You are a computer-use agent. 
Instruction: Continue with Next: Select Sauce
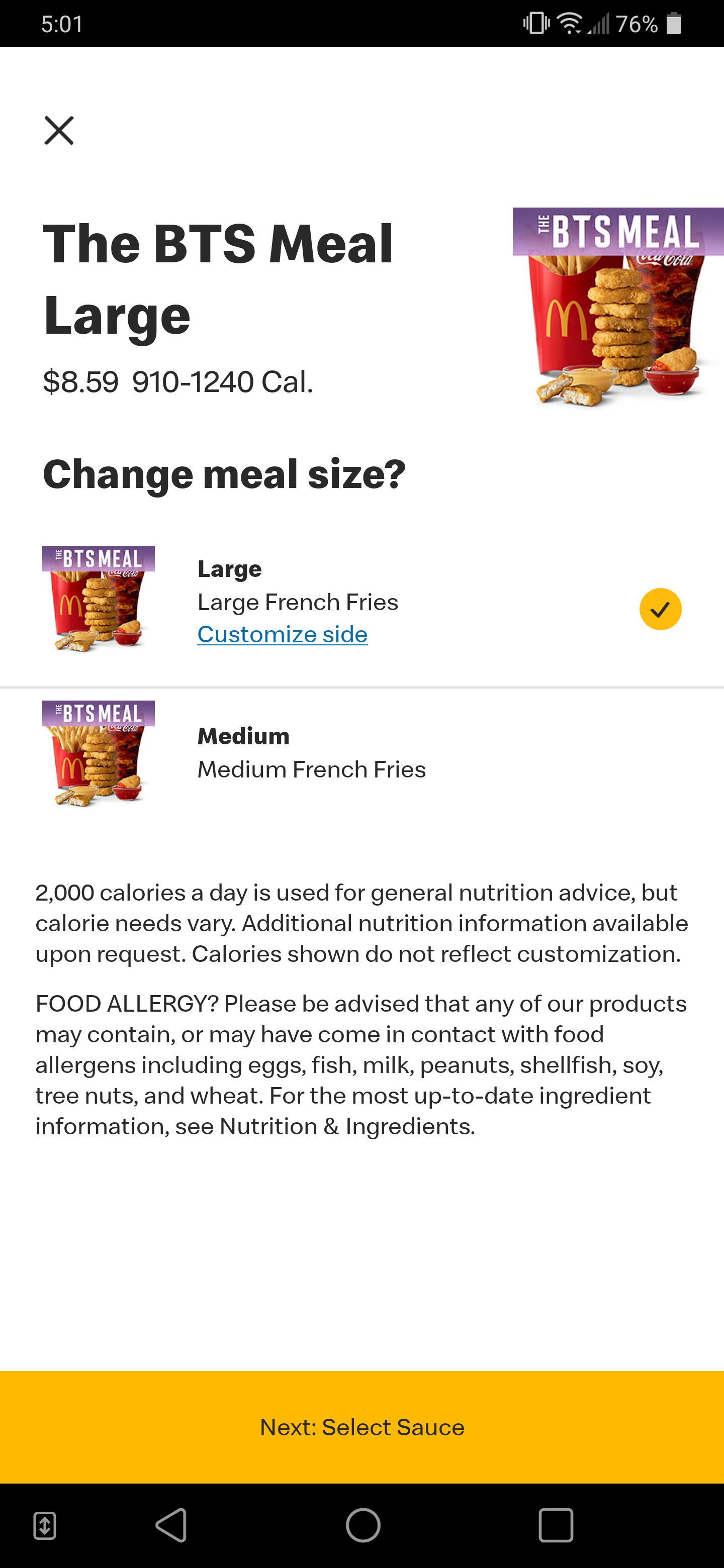pyautogui.click(x=361, y=1427)
